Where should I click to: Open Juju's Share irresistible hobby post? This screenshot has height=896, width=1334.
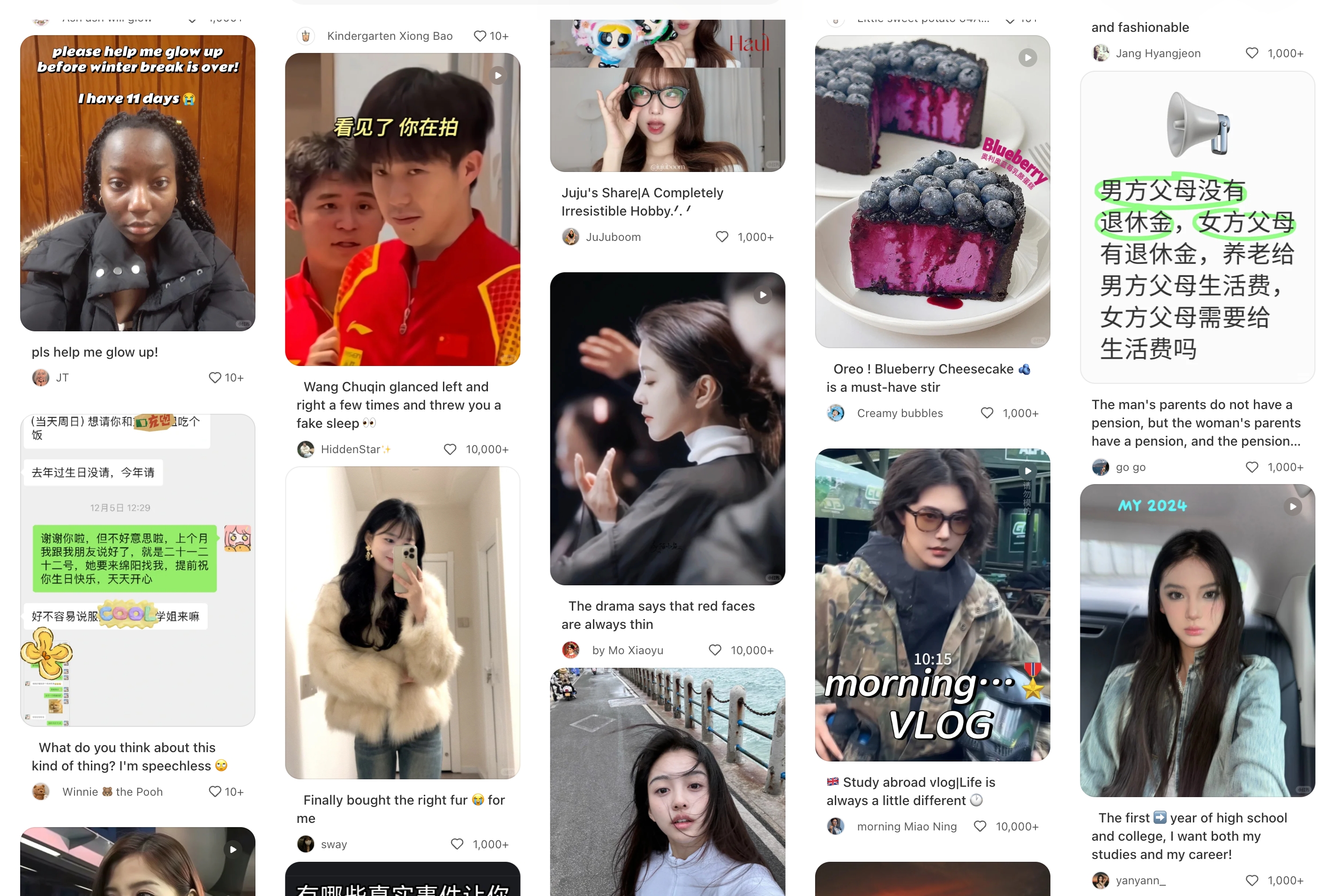[x=667, y=97]
